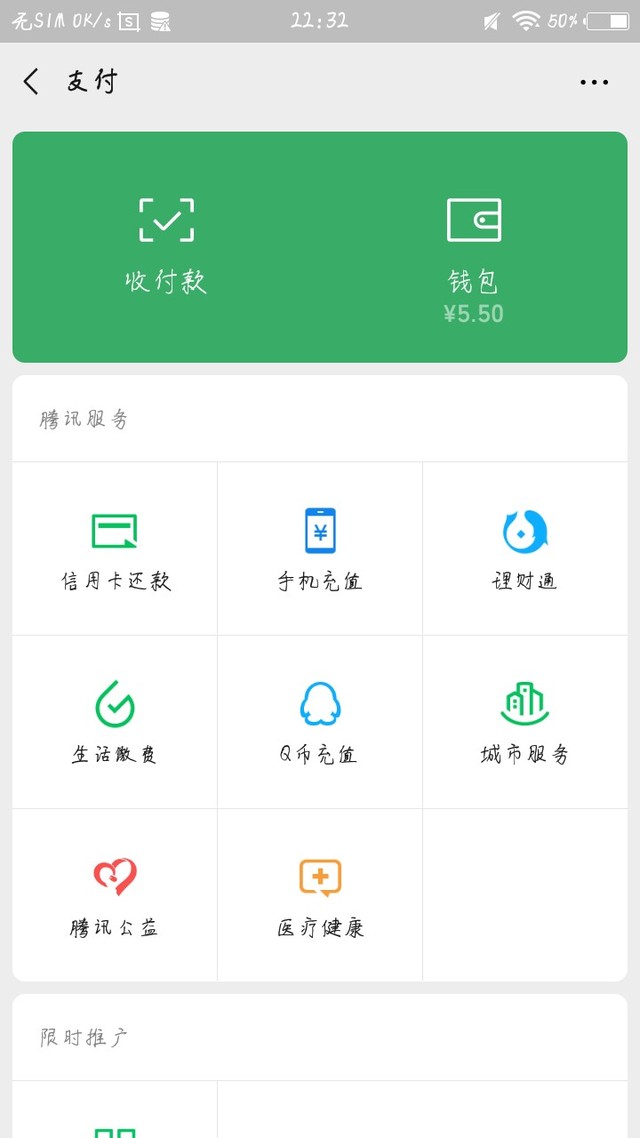Open 理财通 wealth management

525,549
